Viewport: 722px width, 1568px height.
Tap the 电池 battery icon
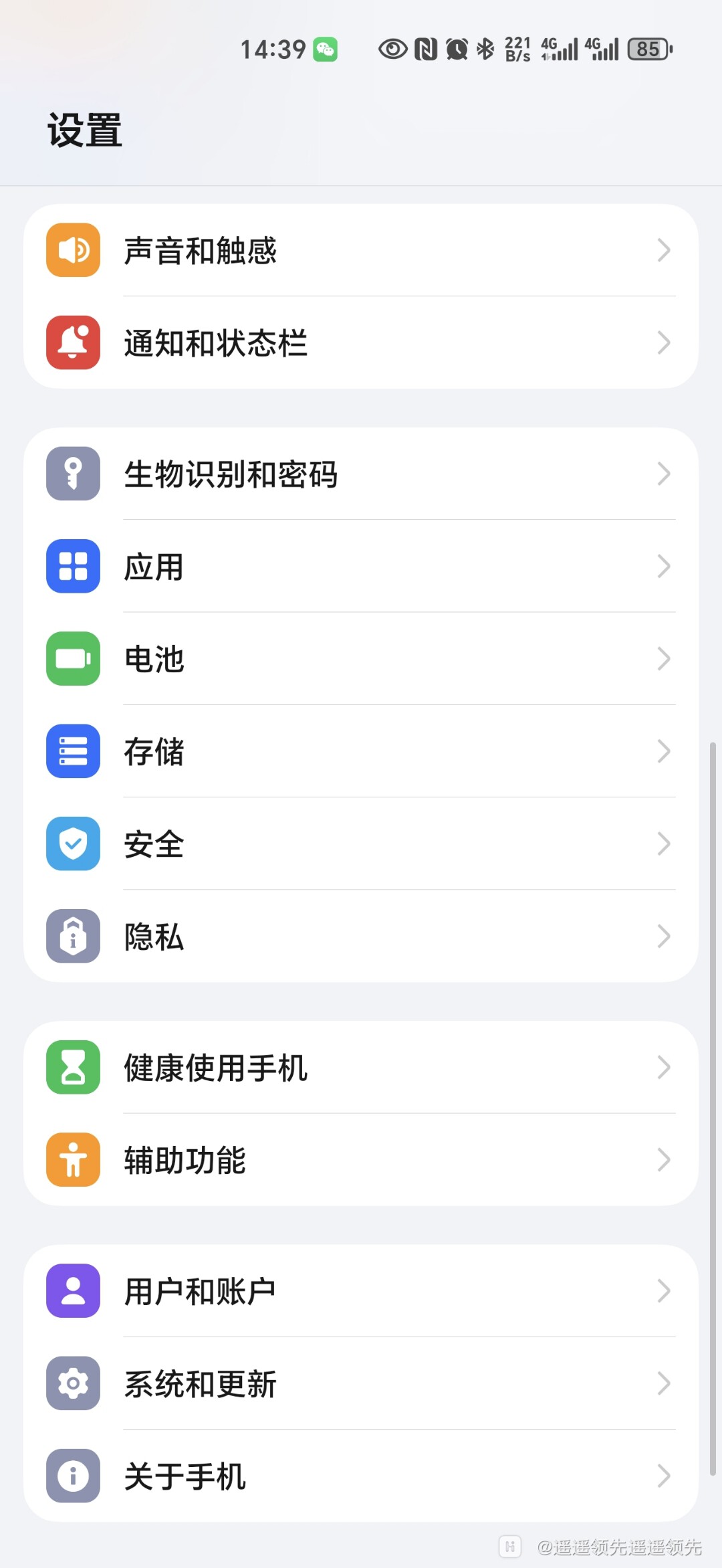(72, 658)
